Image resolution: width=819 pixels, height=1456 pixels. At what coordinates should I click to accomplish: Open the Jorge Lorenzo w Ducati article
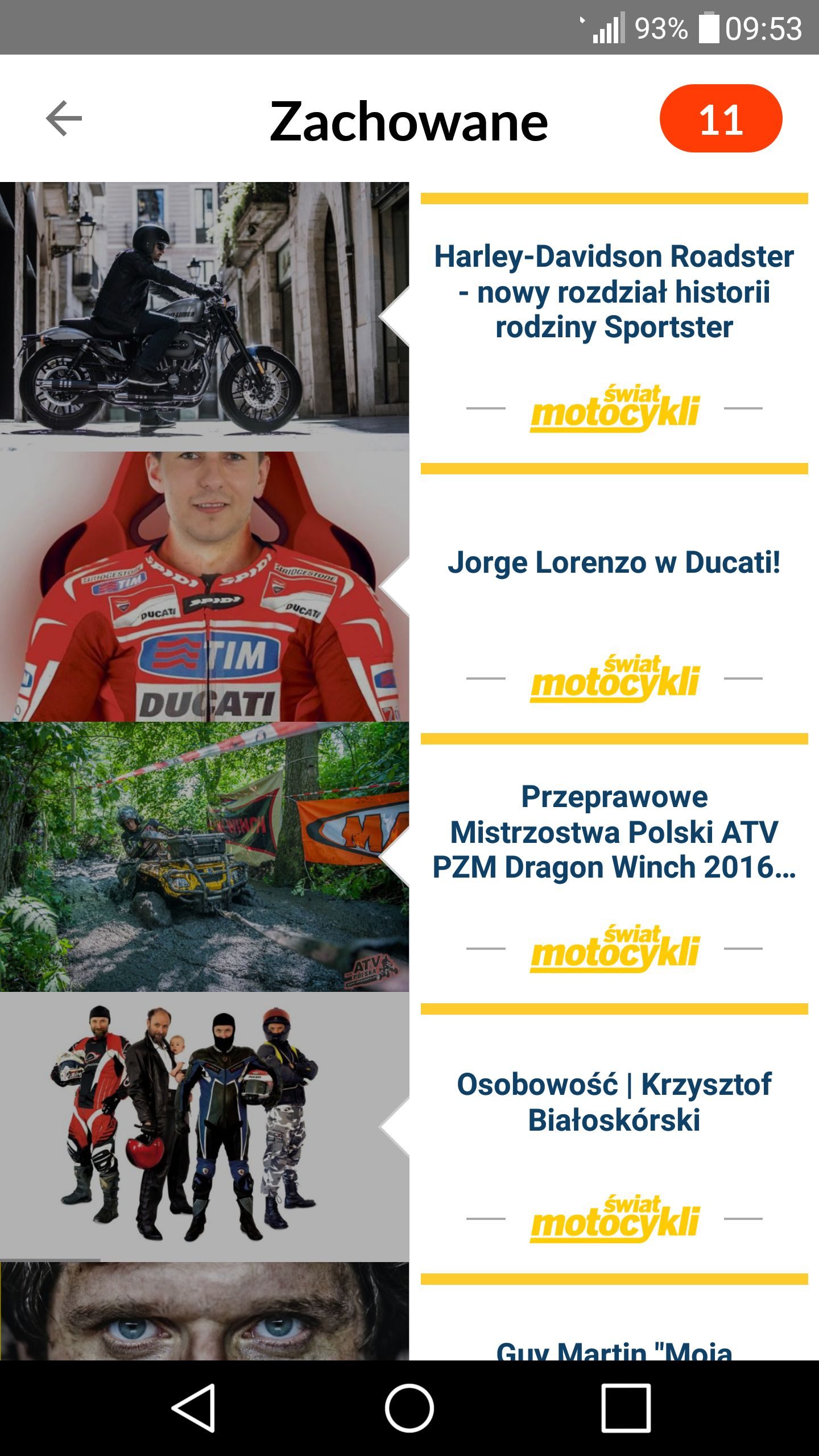coord(614,562)
